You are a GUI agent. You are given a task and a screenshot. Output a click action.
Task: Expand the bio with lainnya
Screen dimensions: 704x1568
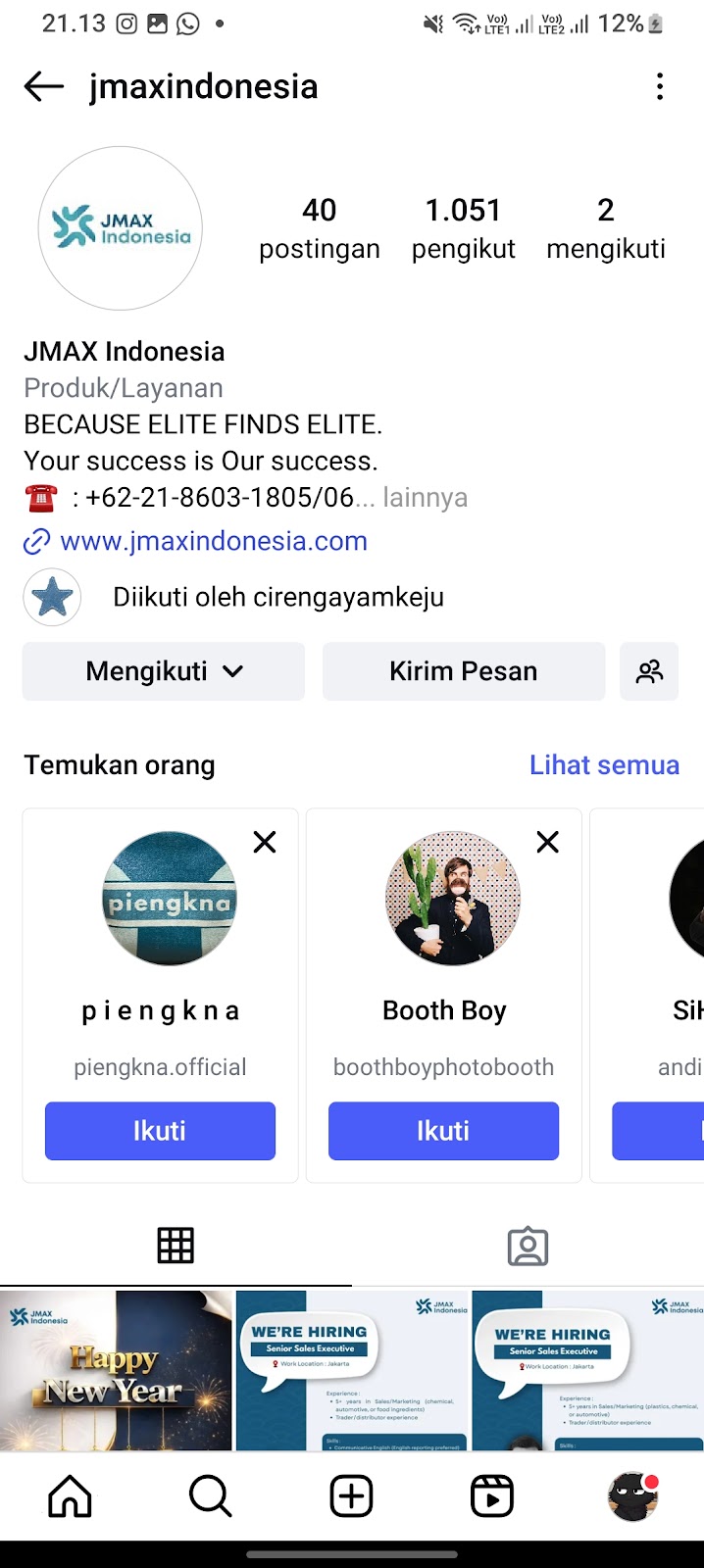tap(425, 498)
